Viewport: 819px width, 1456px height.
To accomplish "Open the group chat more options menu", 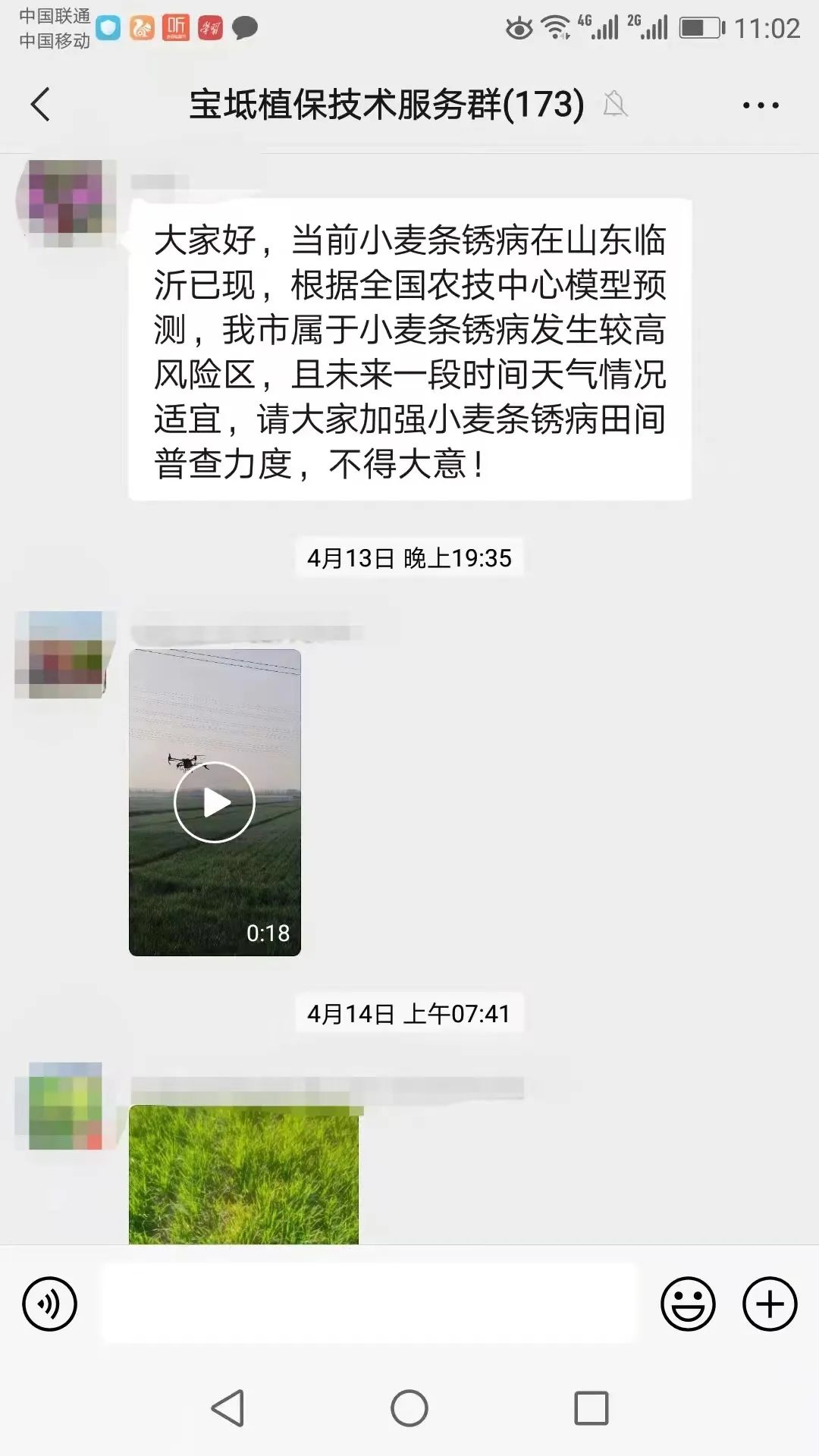I will coord(761,106).
